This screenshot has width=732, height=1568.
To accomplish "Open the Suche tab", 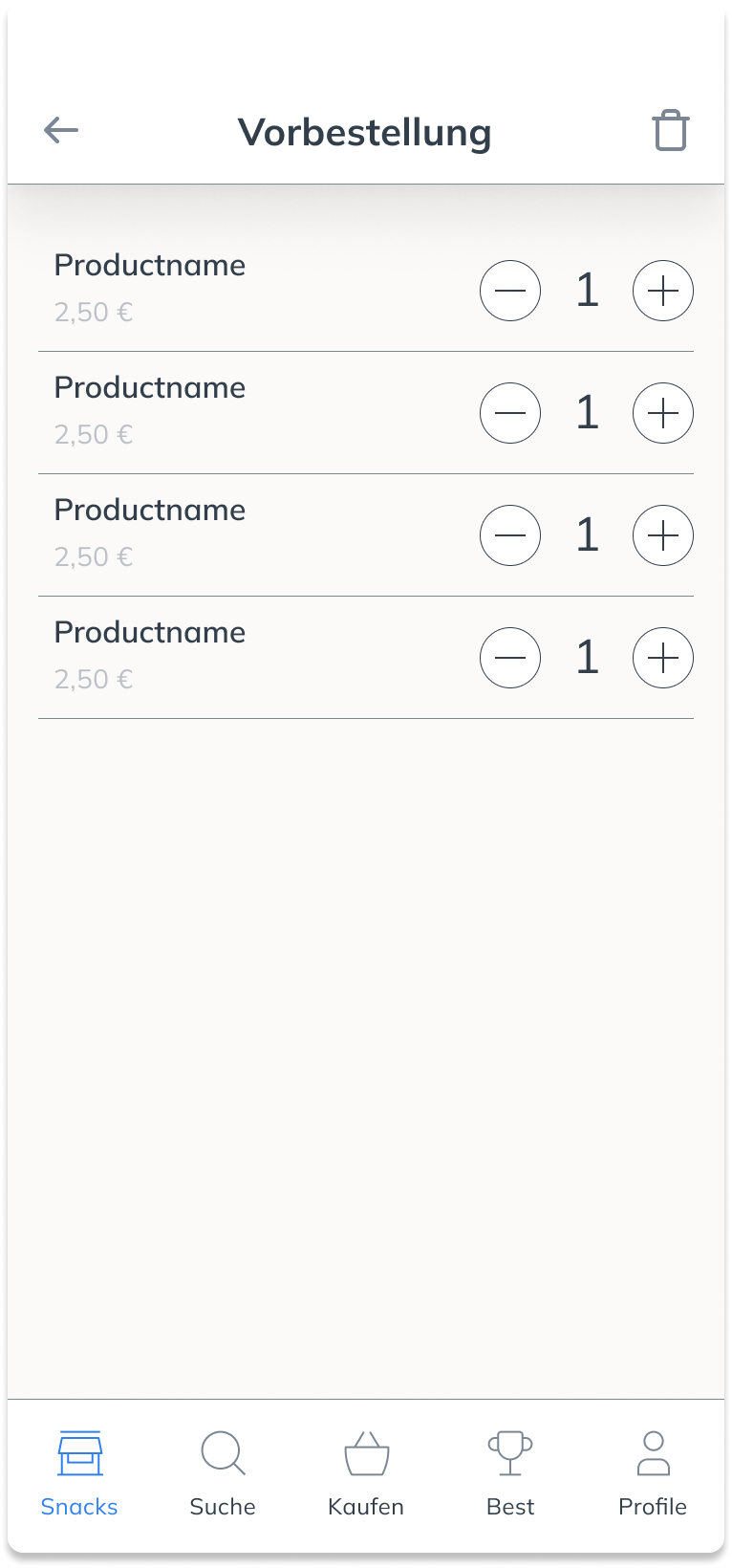I will point(223,1473).
